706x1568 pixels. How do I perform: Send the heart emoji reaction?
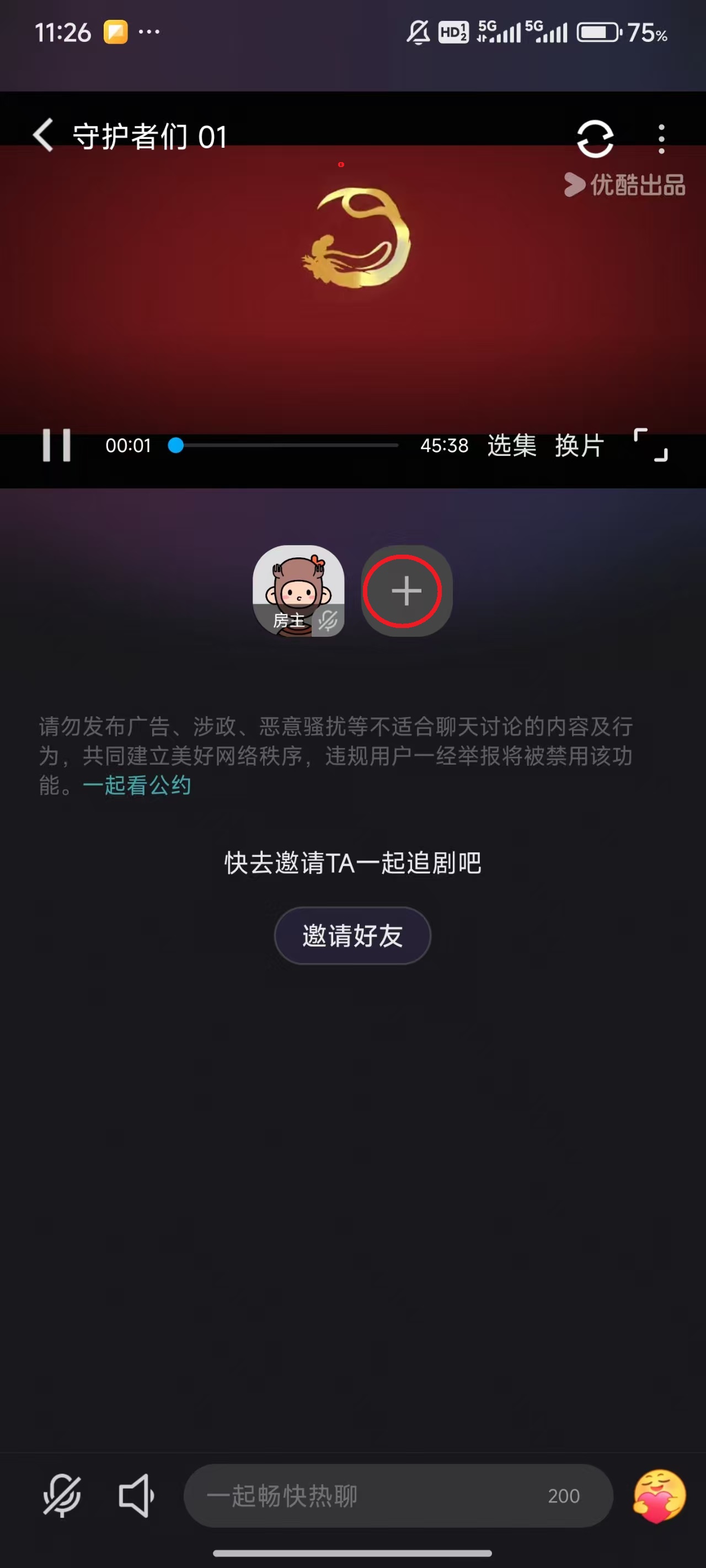click(659, 1495)
